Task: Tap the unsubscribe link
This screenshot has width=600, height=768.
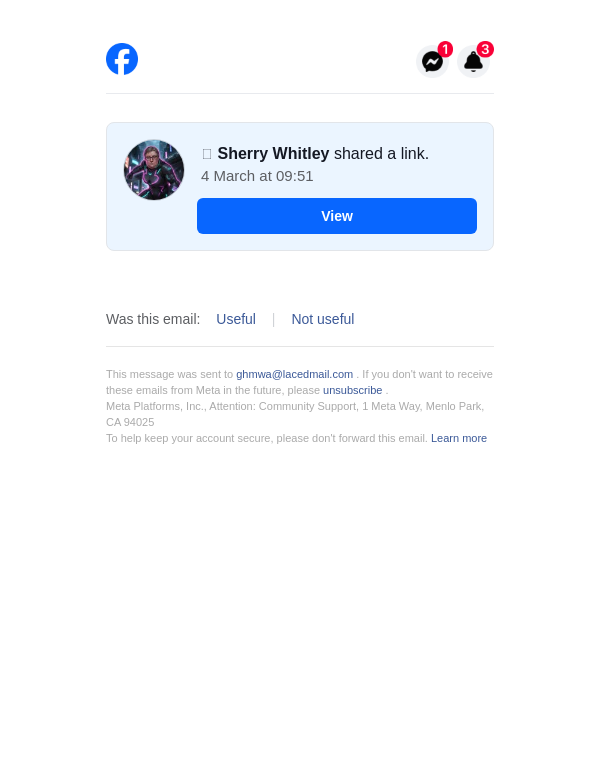Action: (x=352, y=390)
